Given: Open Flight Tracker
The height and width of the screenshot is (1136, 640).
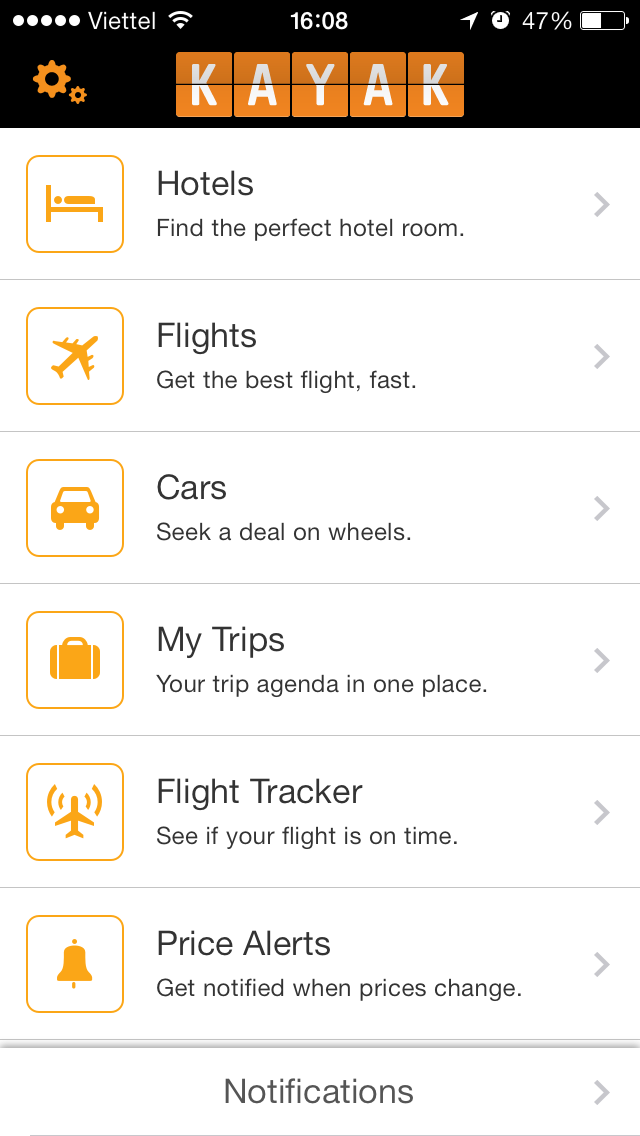Looking at the screenshot, I should [x=320, y=812].
